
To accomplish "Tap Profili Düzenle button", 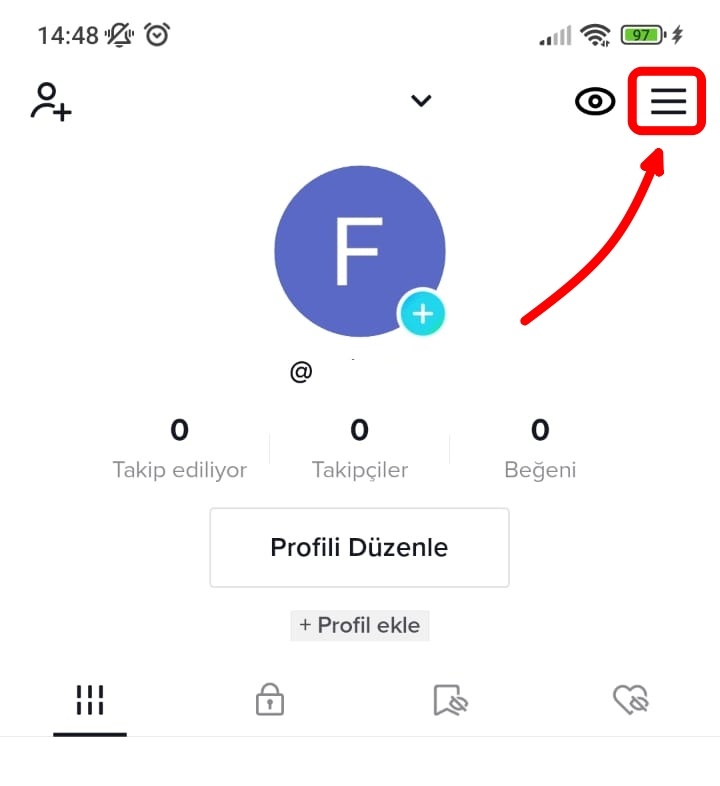I will (359, 547).
